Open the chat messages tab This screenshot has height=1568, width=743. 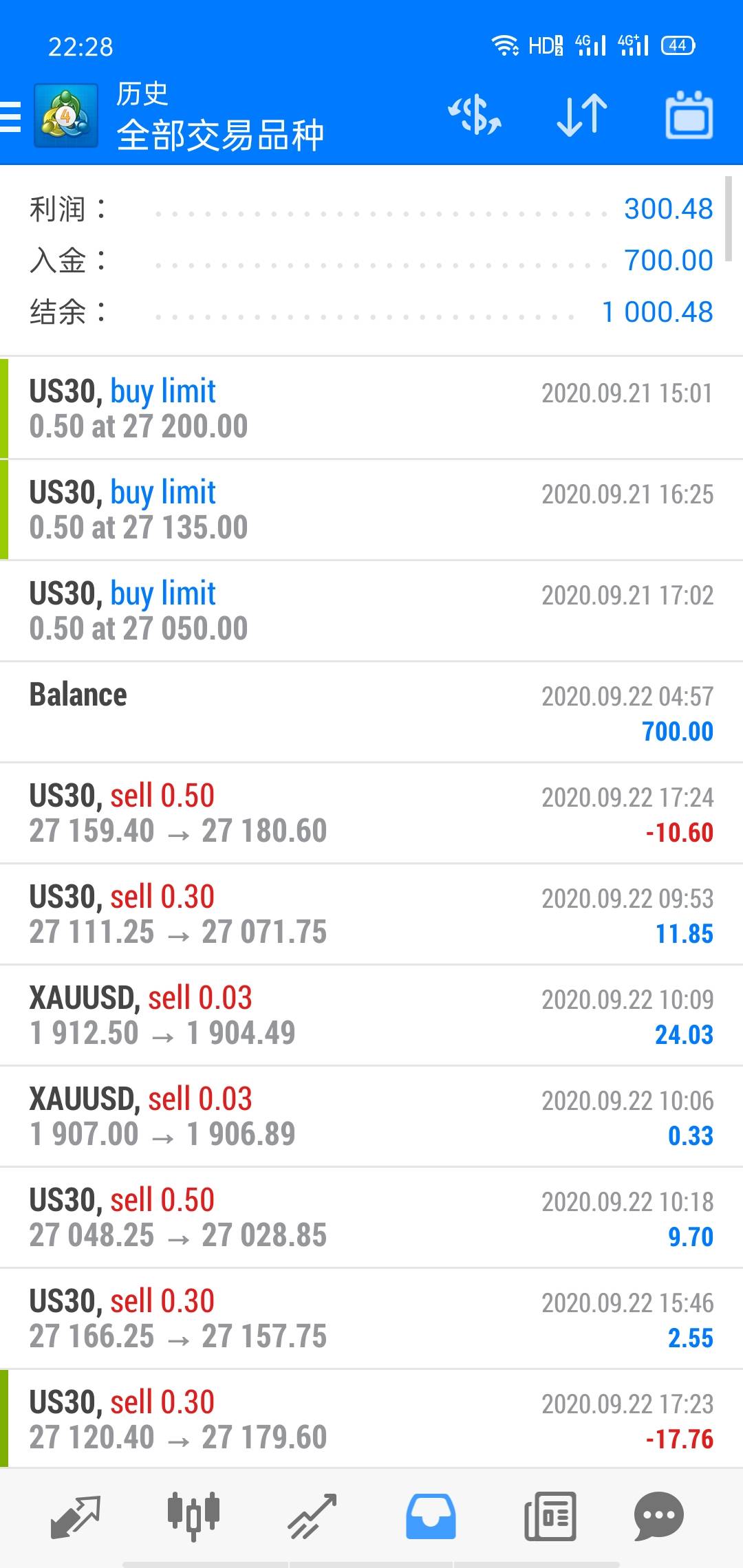658,1516
